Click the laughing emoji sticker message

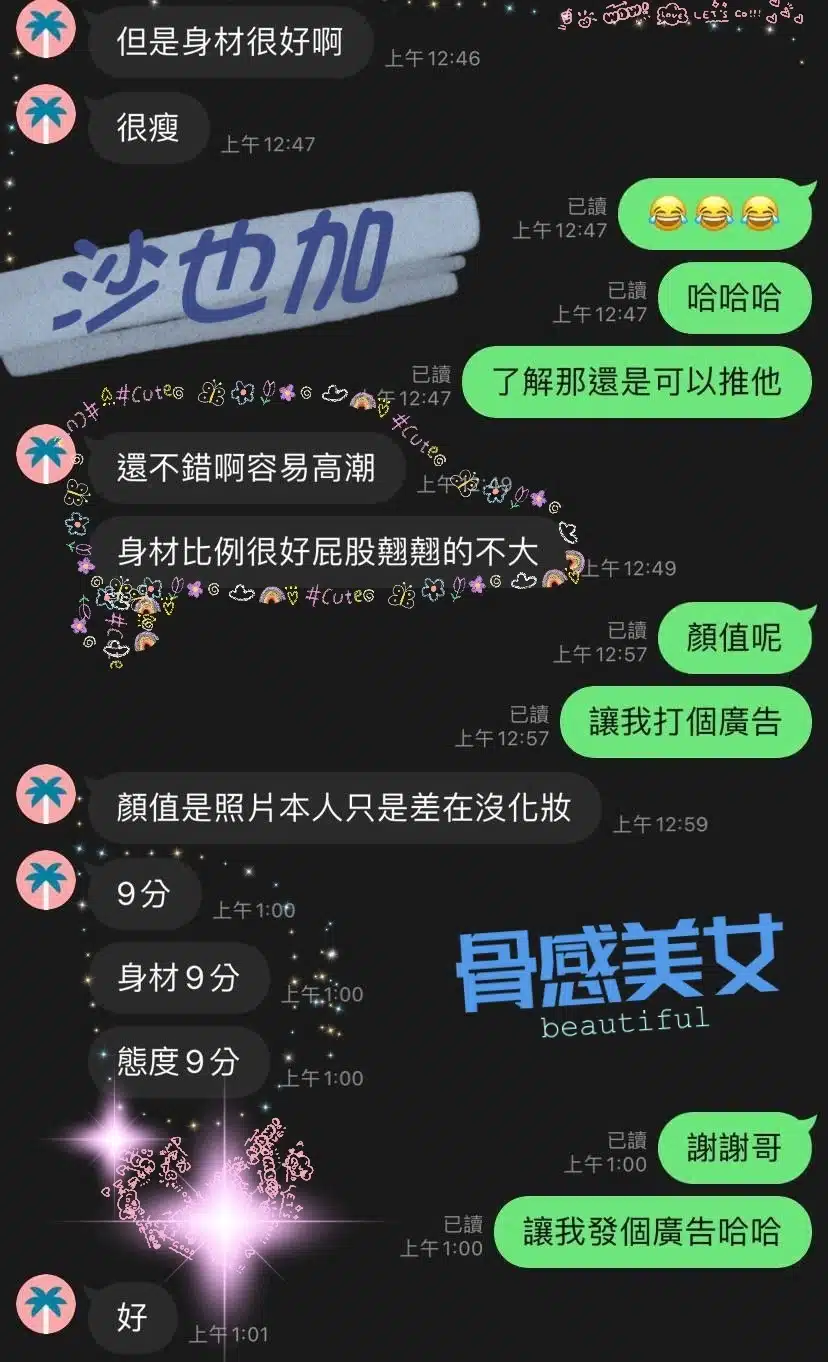pyautogui.click(x=715, y=213)
